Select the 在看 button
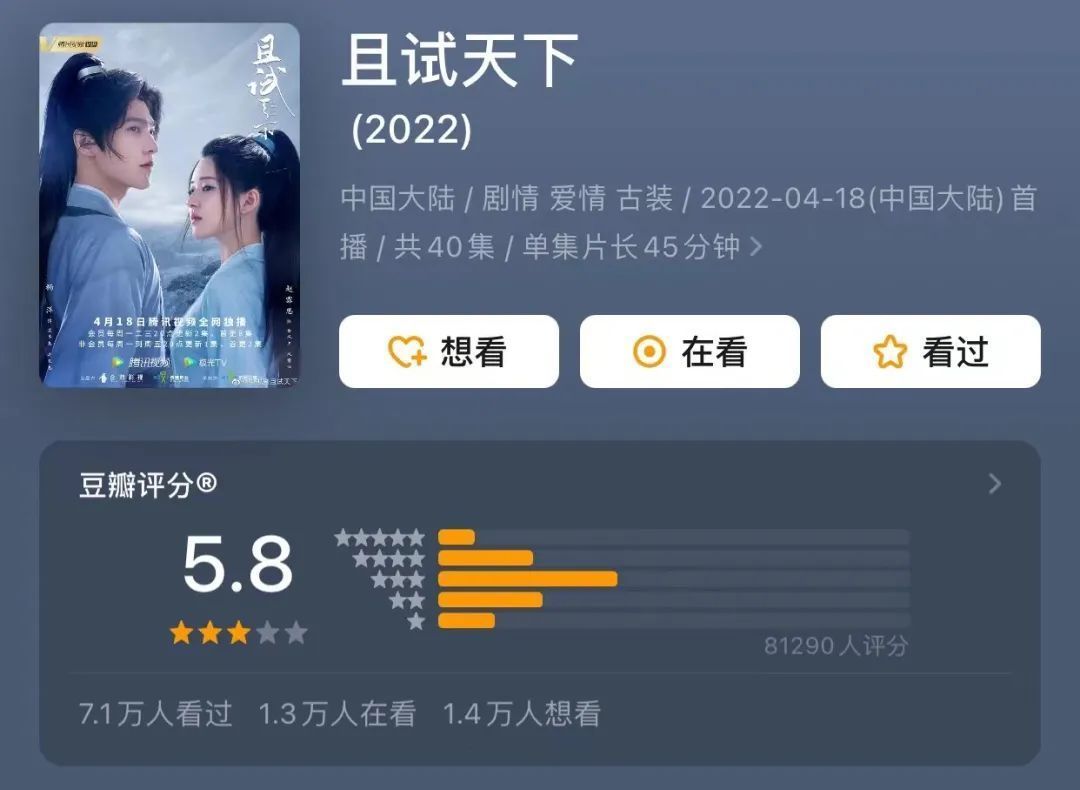Screen dimensions: 1080x790 pyautogui.click(x=689, y=352)
